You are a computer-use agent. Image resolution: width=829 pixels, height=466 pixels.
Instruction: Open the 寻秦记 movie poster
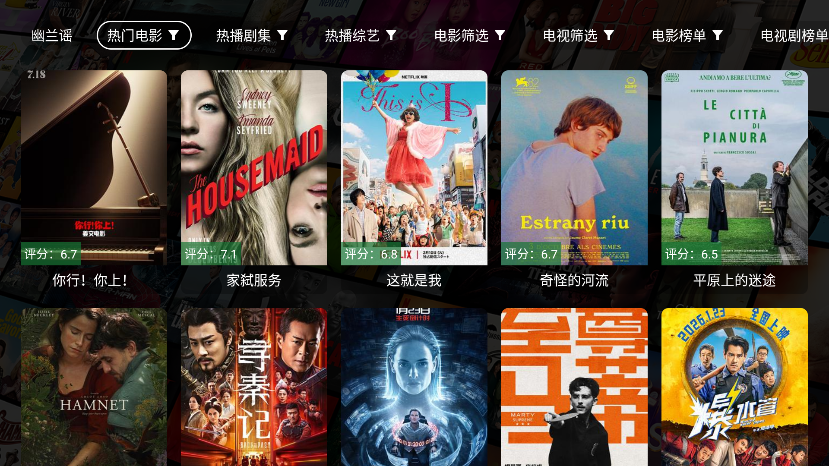pyautogui.click(x=254, y=388)
